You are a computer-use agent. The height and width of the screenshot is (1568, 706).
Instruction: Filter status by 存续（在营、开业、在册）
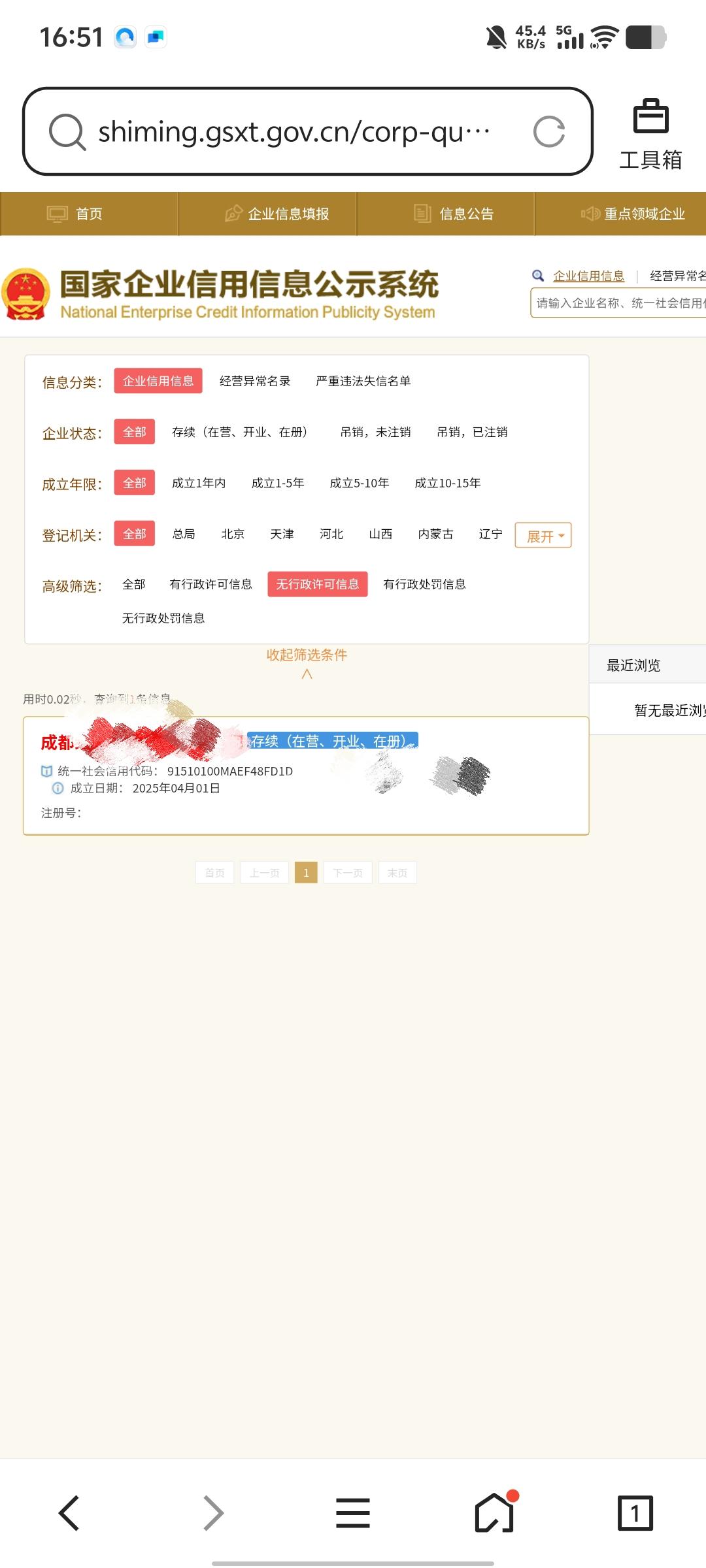pos(239,432)
